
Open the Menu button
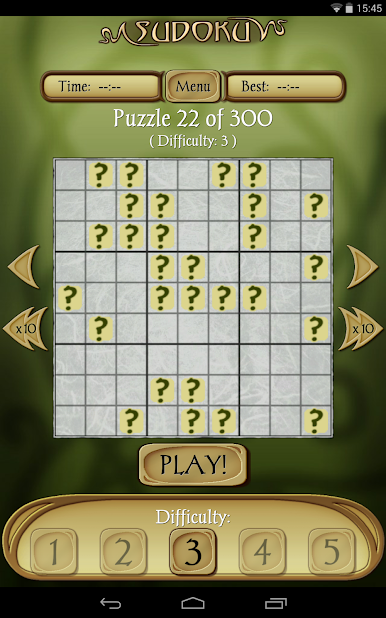[x=193, y=86]
